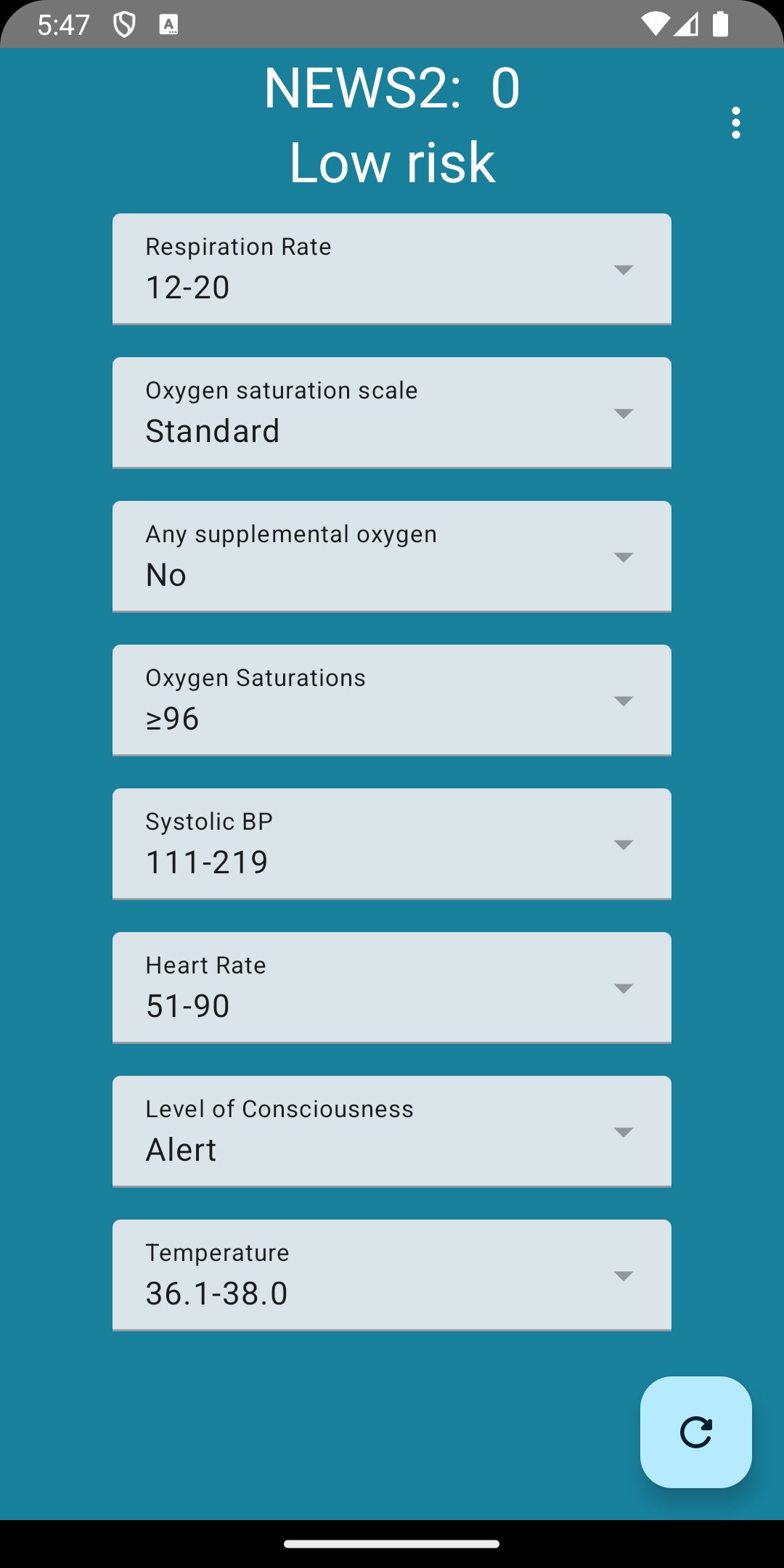Select a Systolic BP range
The height and width of the screenshot is (1568, 784).
[x=392, y=844]
